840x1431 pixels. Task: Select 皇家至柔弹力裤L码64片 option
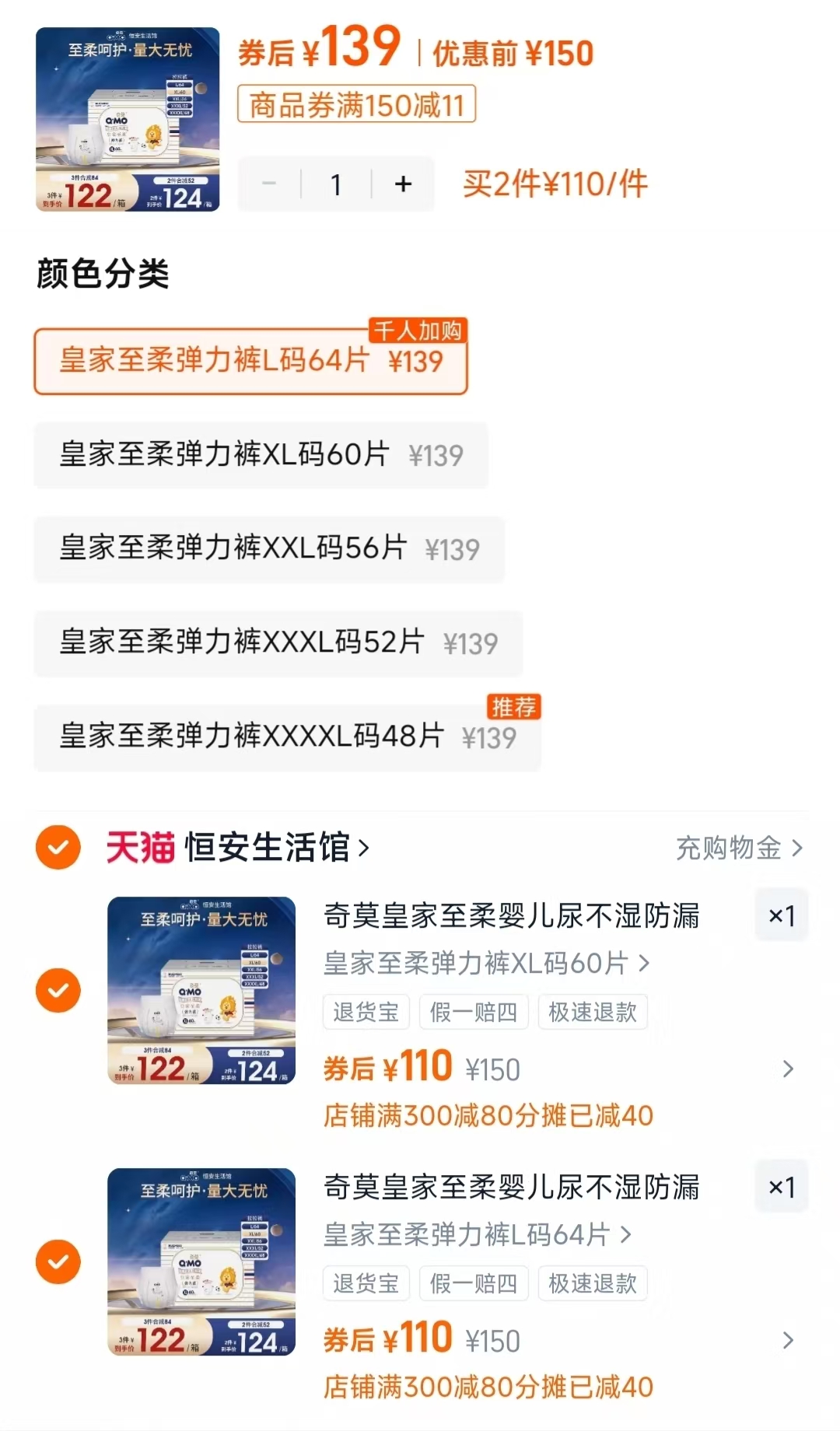tap(250, 362)
